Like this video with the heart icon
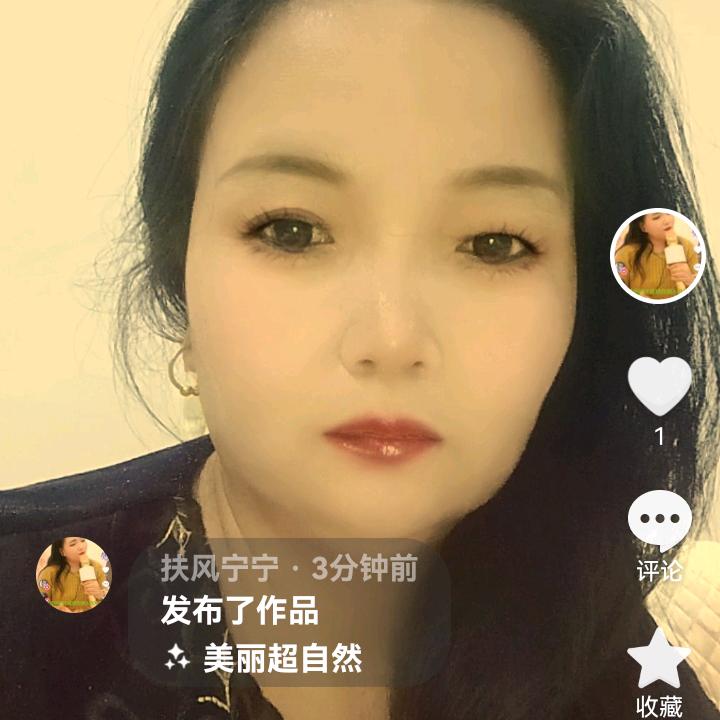Screen dimensions: 720x720 tap(659, 386)
